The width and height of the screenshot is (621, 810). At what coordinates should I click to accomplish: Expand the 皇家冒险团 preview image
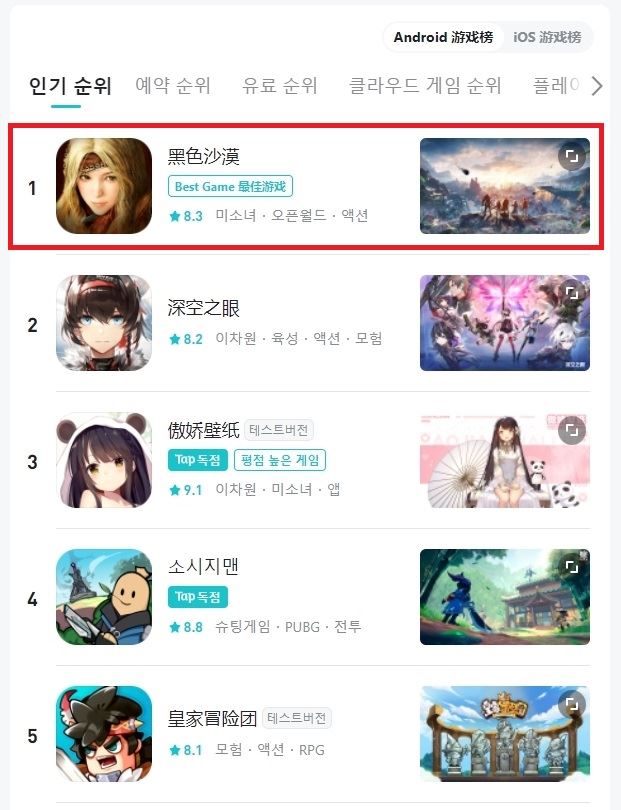[x=571, y=703]
